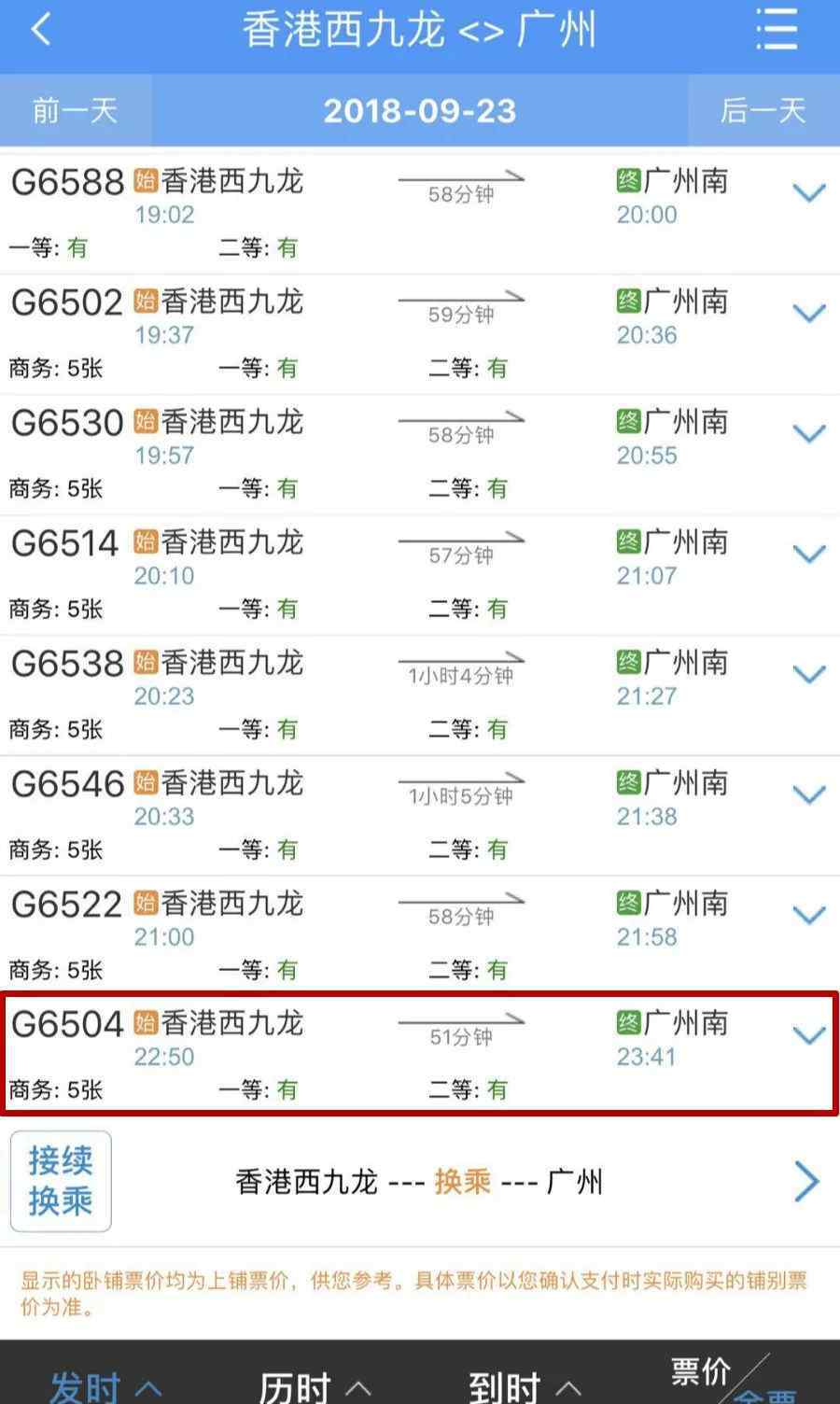Sort trains by duration (历时)

pyautogui.click(x=315, y=1386)
